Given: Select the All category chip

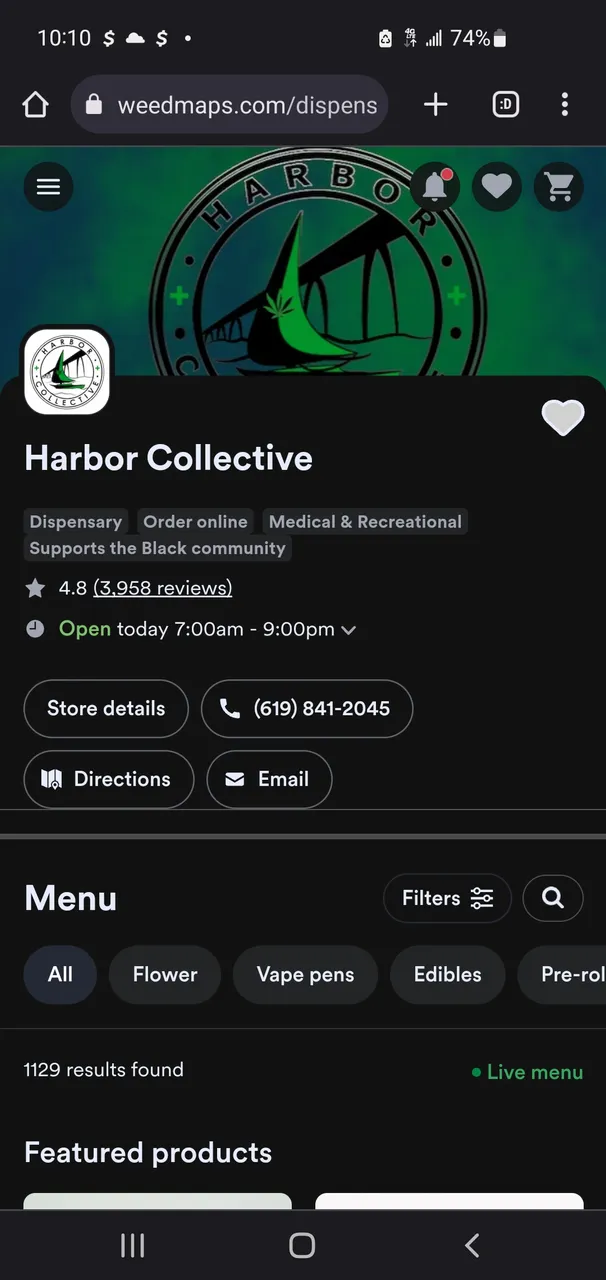Looking at the screenshot, I should (60, 975).
